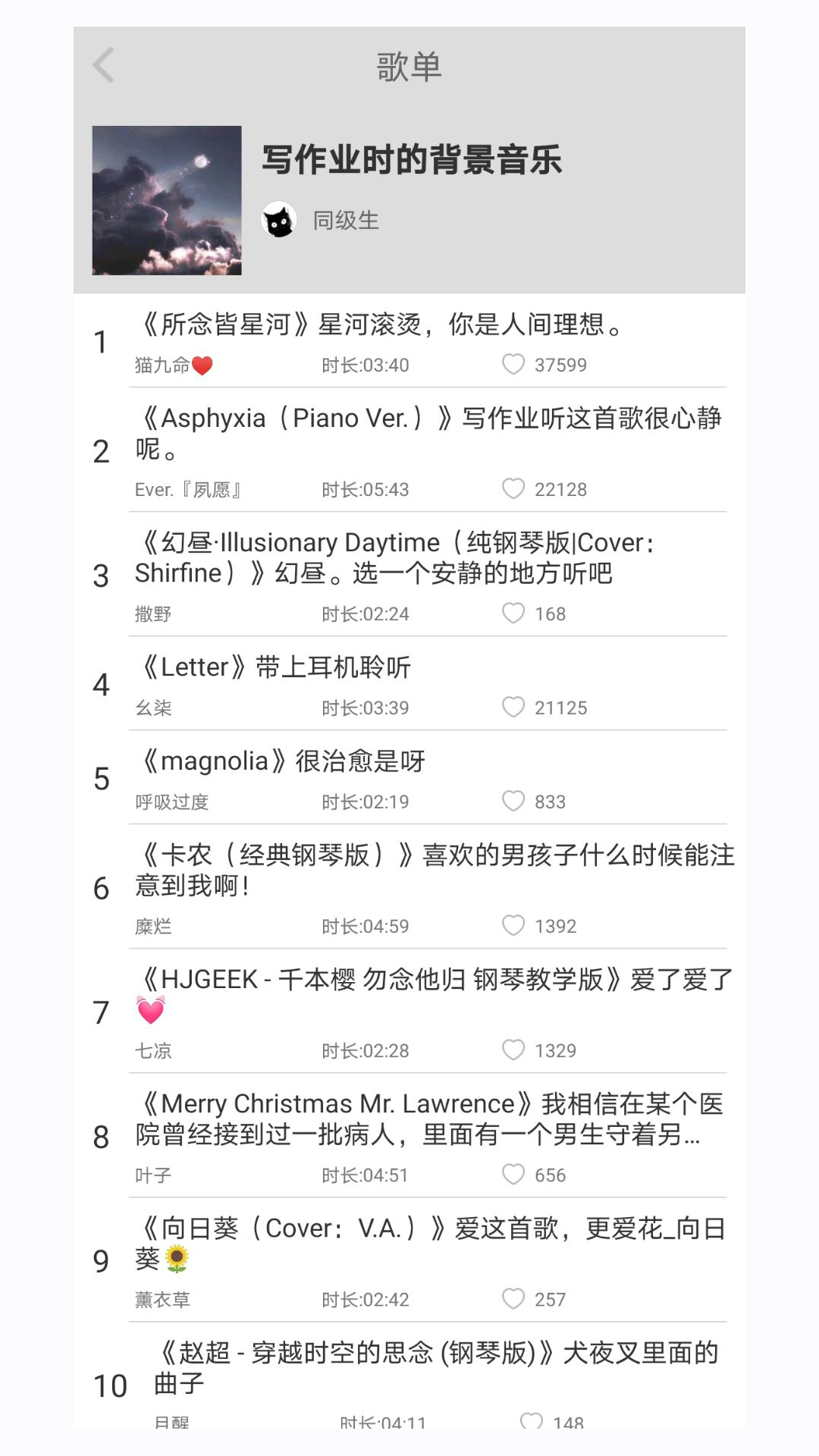Like the song magnolia via its heart
Viewport: 819px width, 1456px height.
516,801
